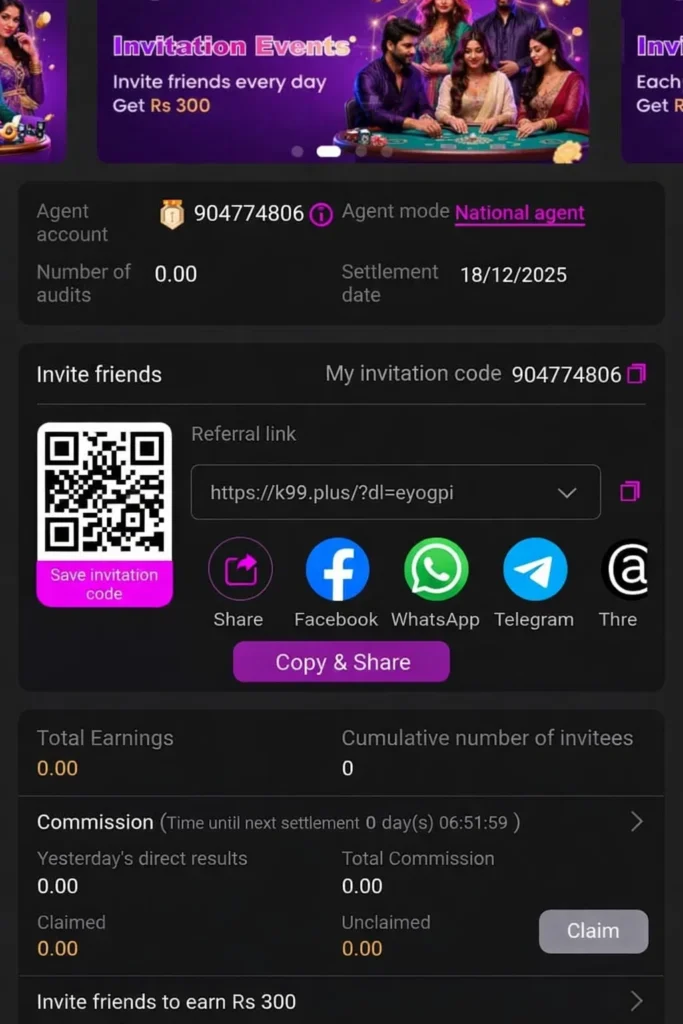
Task: Save invitation code under QR
Action: pos(104,584)
